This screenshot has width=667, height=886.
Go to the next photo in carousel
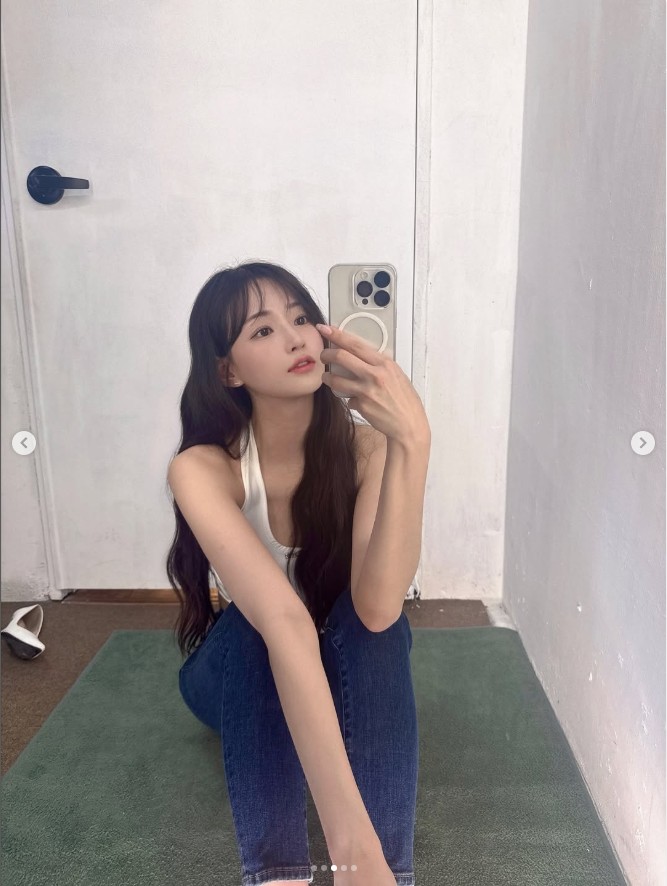point(643,443)
